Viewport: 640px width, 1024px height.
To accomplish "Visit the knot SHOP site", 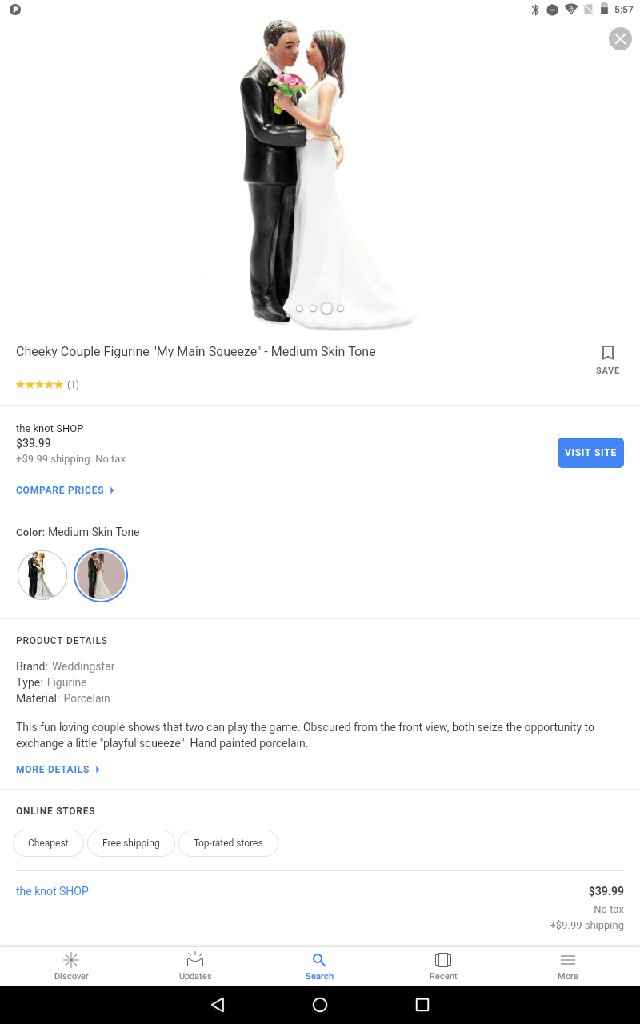I will click(x=590, y=452).
